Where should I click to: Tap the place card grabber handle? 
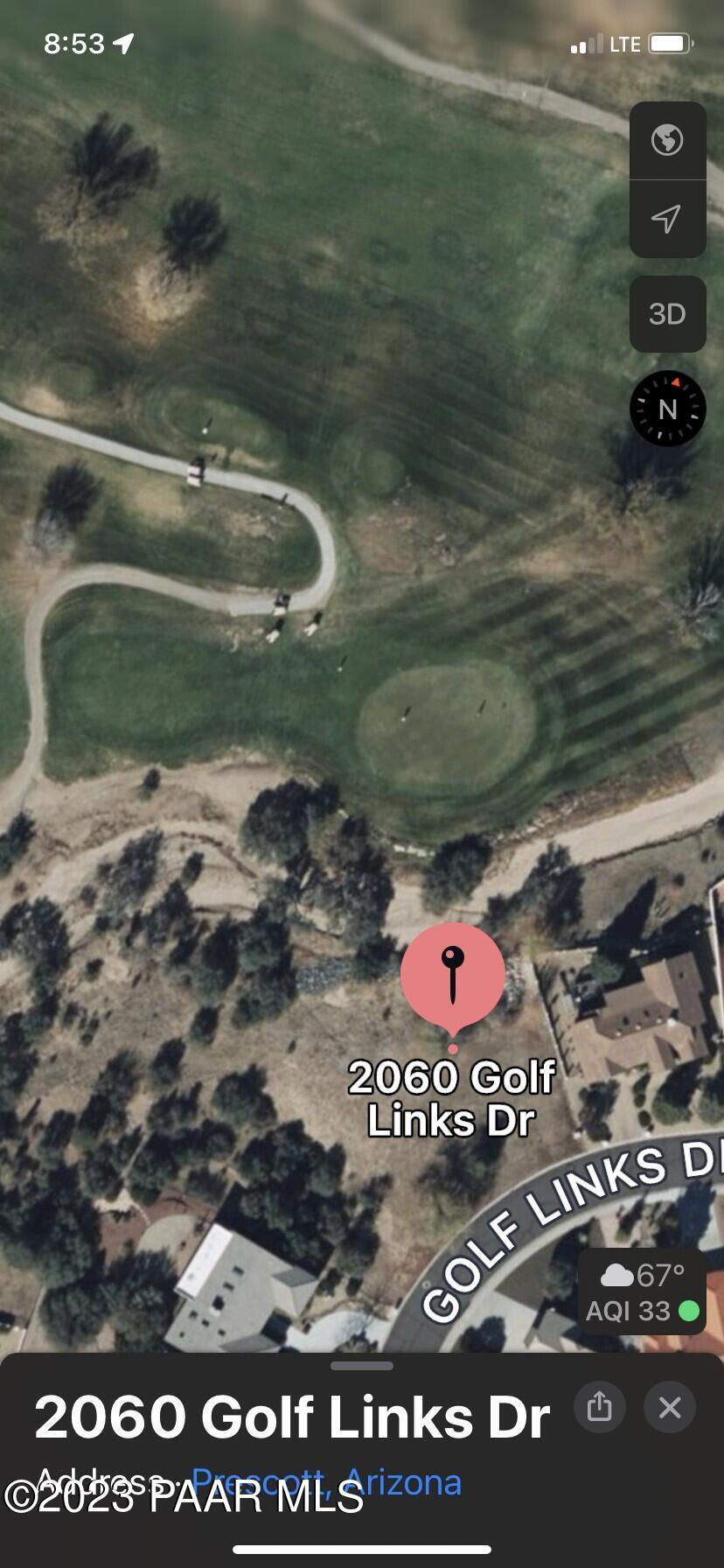(362, 1366)
